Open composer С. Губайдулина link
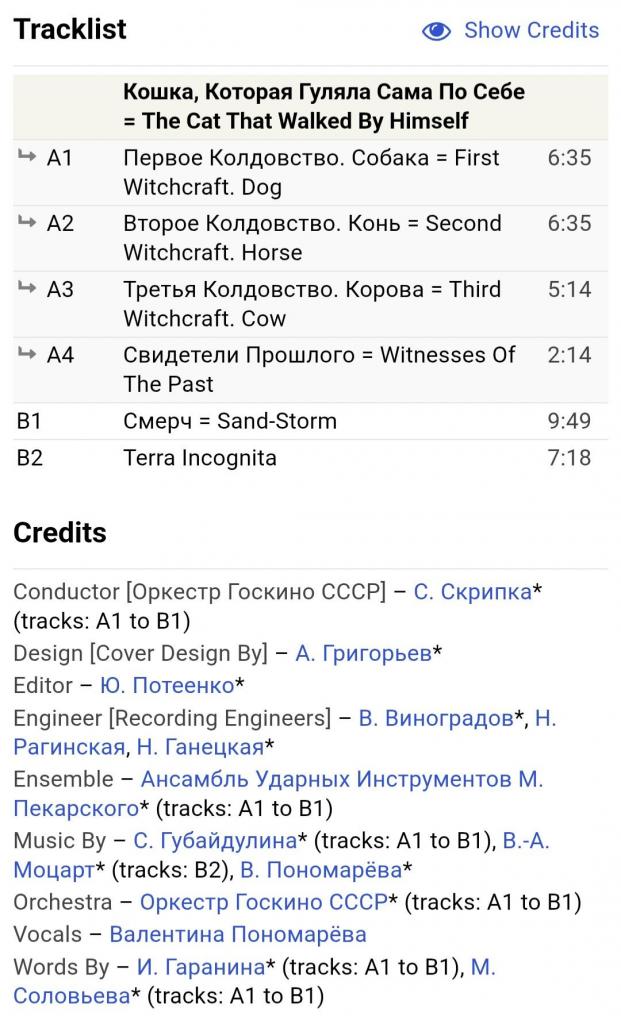The height and width of the screenshot is (1024, 621). click(x=215, y=840)
